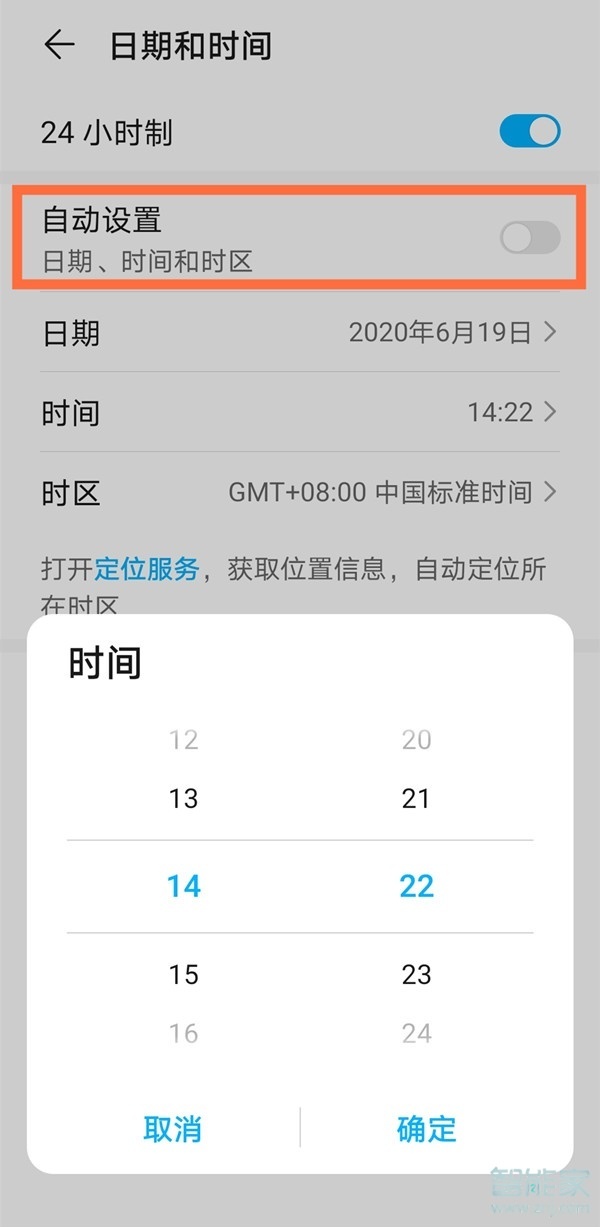Screen dimensions: 600x1227
Task: Select minute 21 in the picker
Action: [x=416, y=799]
